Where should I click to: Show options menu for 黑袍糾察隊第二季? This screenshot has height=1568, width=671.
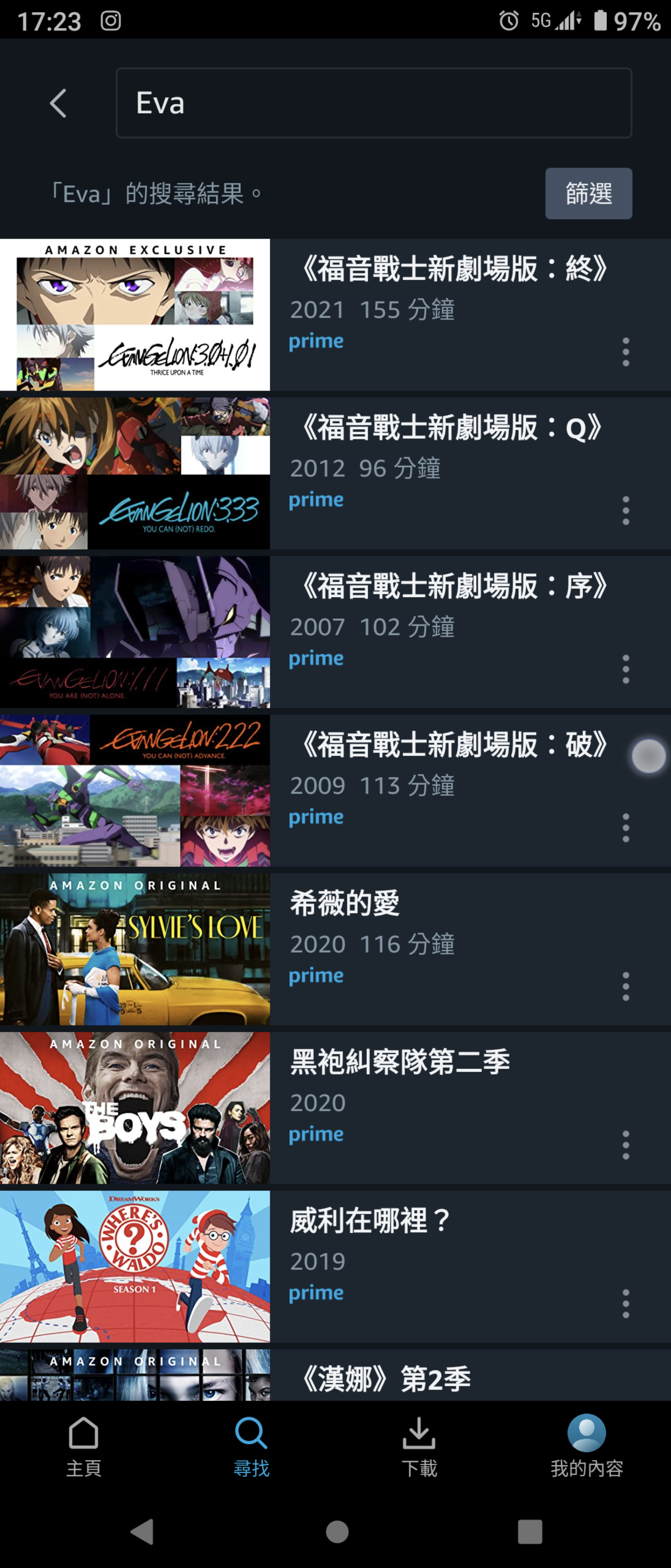tap(625, 1145)
